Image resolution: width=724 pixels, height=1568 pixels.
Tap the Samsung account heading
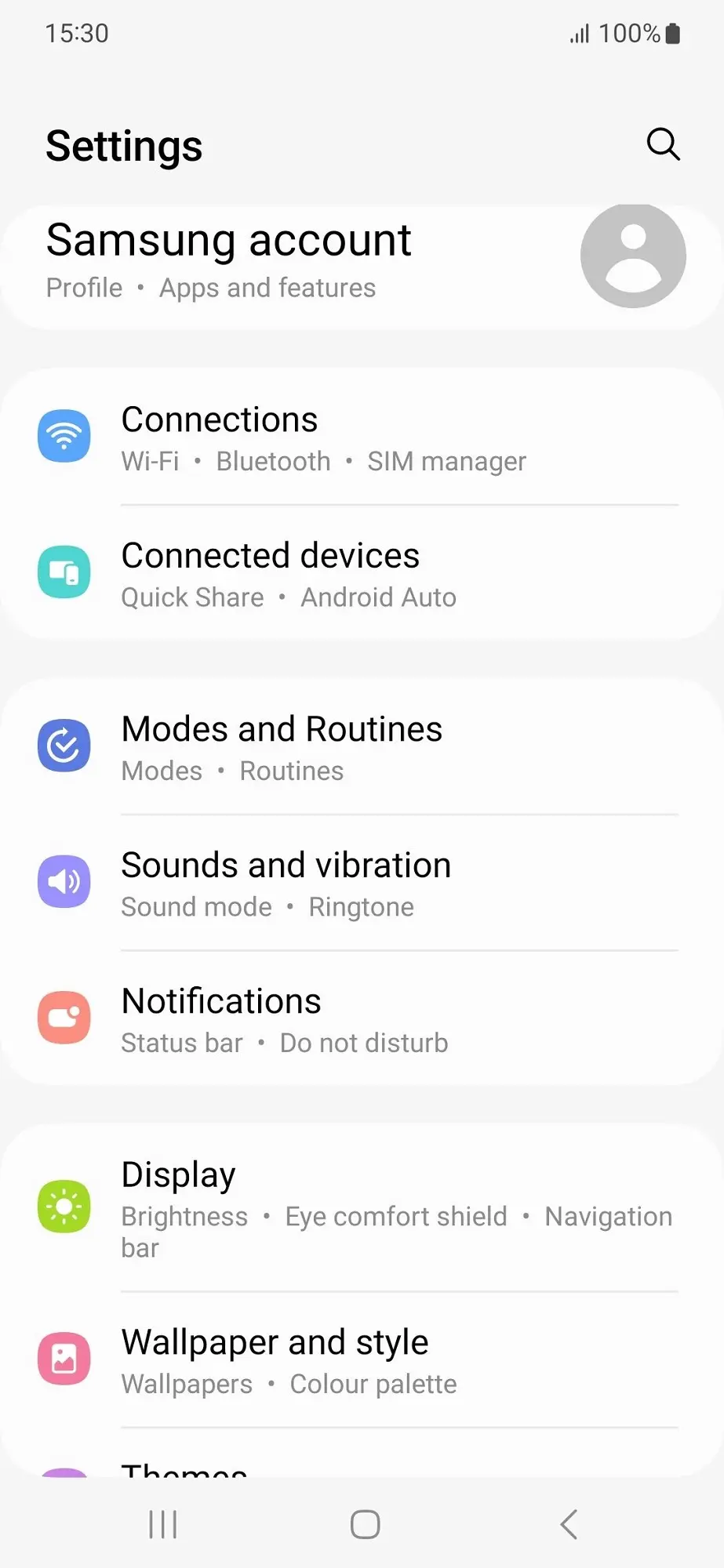(x=228, y=240)
